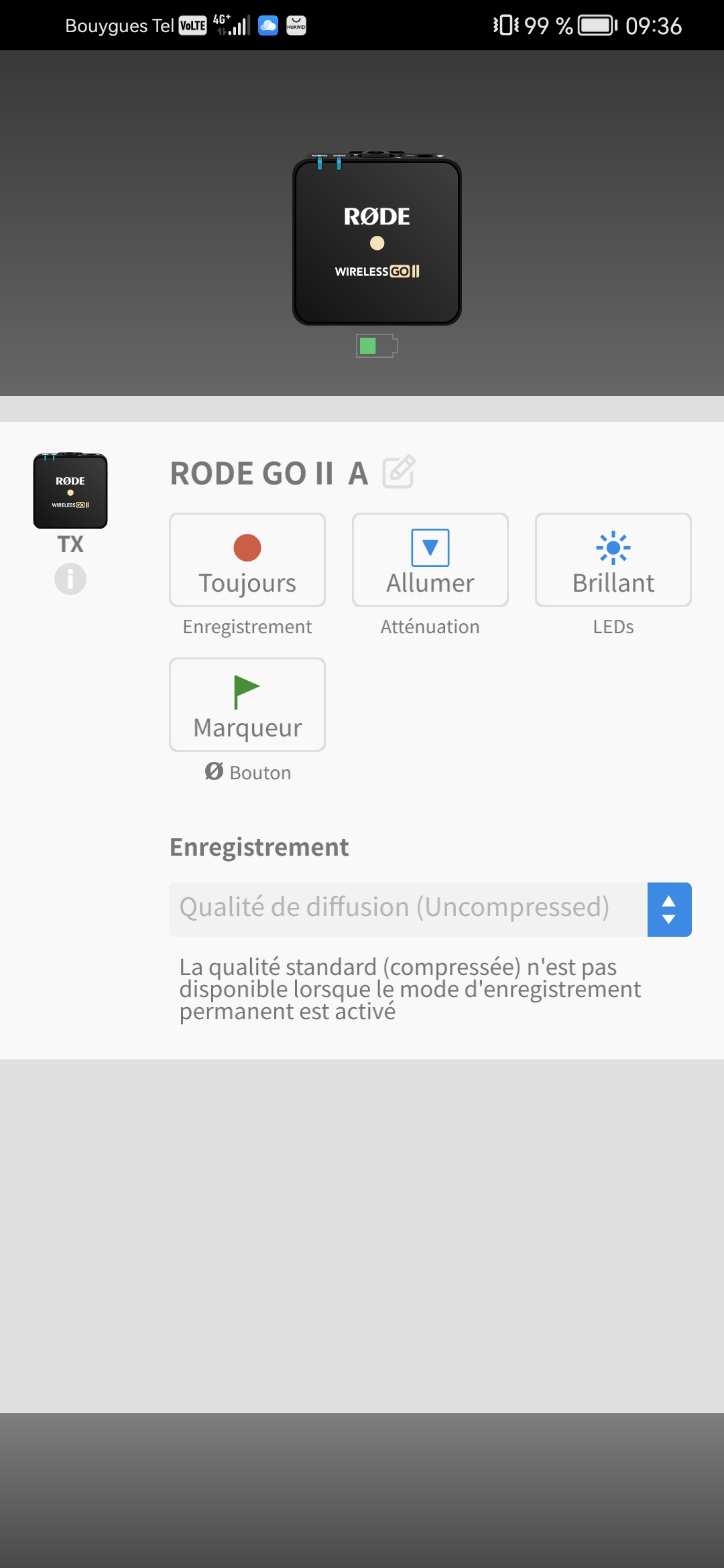Tap the Toujours Enregistrement button
The width and height of the screenshot is (724, 1568).
pos(247,560)
